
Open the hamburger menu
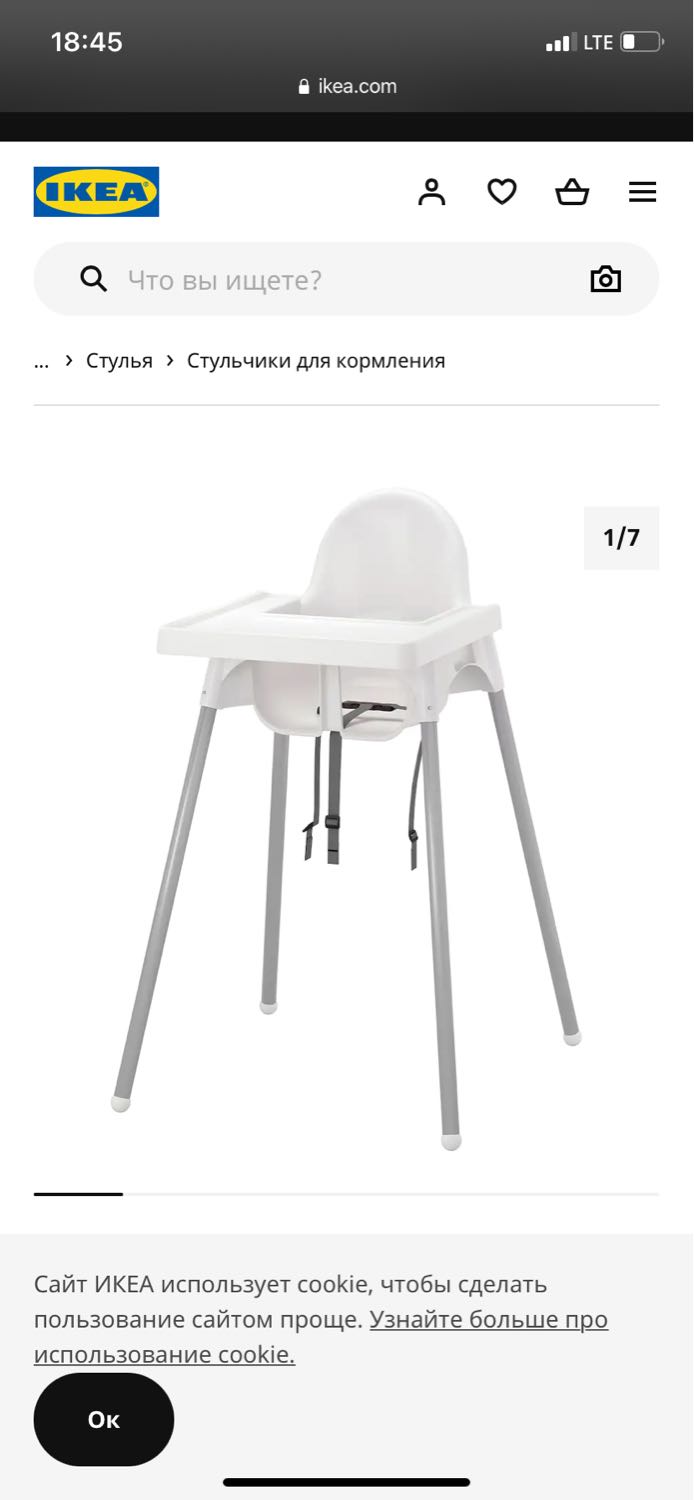(x=642, y=192)
